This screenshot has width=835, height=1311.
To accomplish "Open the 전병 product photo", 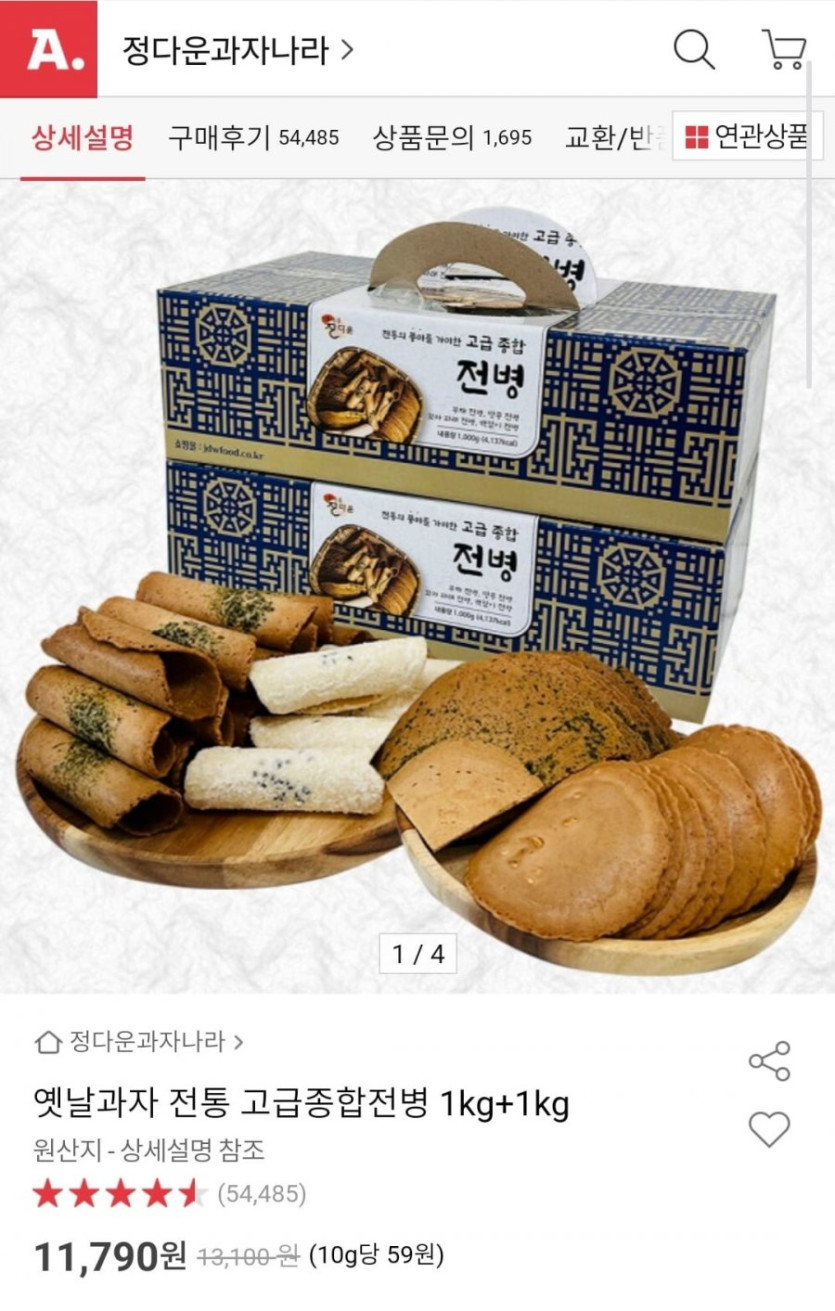I will pos(417,580).
